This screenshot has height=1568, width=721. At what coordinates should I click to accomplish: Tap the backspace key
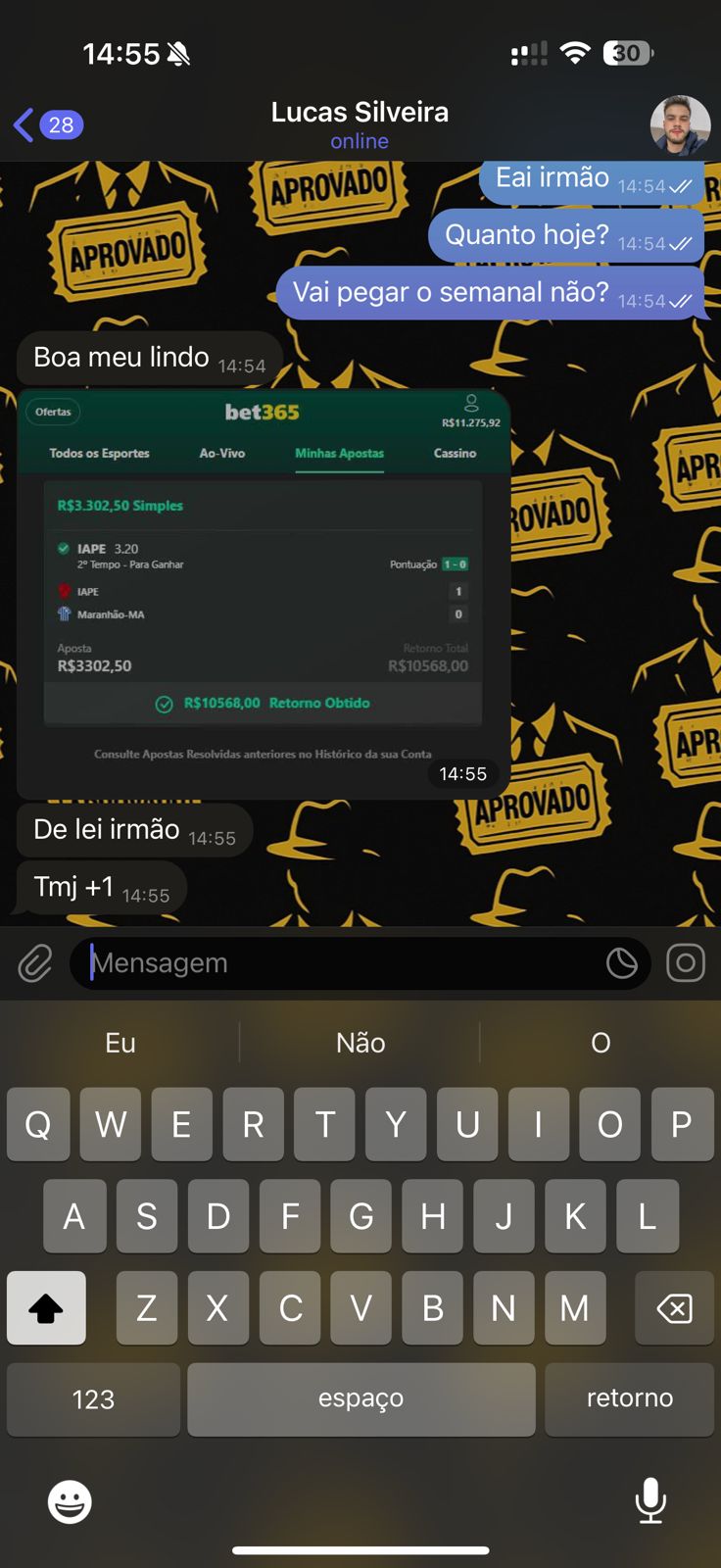[x=674, y=1307]
